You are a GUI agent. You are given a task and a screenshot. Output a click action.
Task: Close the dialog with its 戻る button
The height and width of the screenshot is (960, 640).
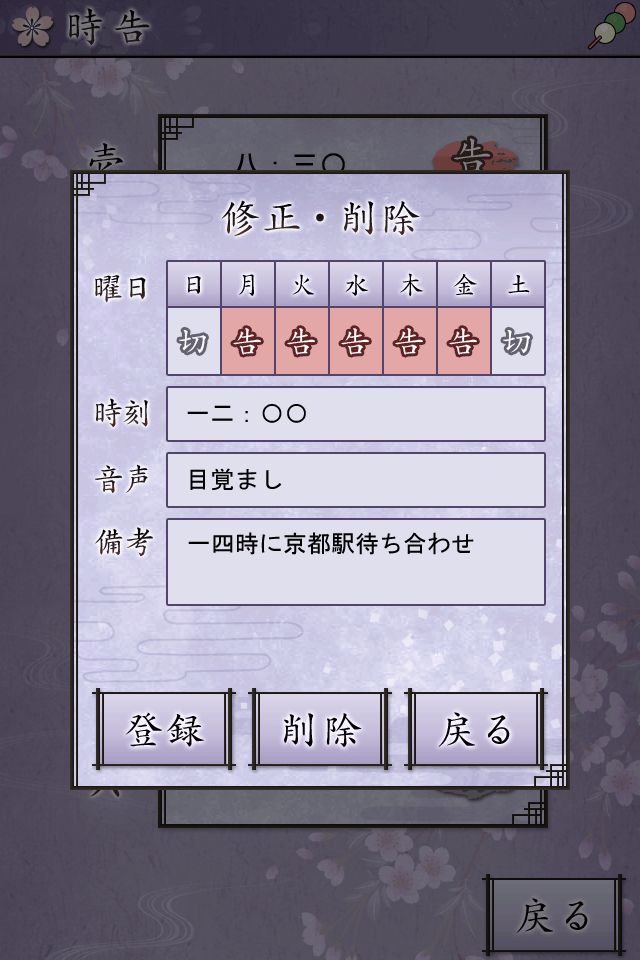[475, 730]
